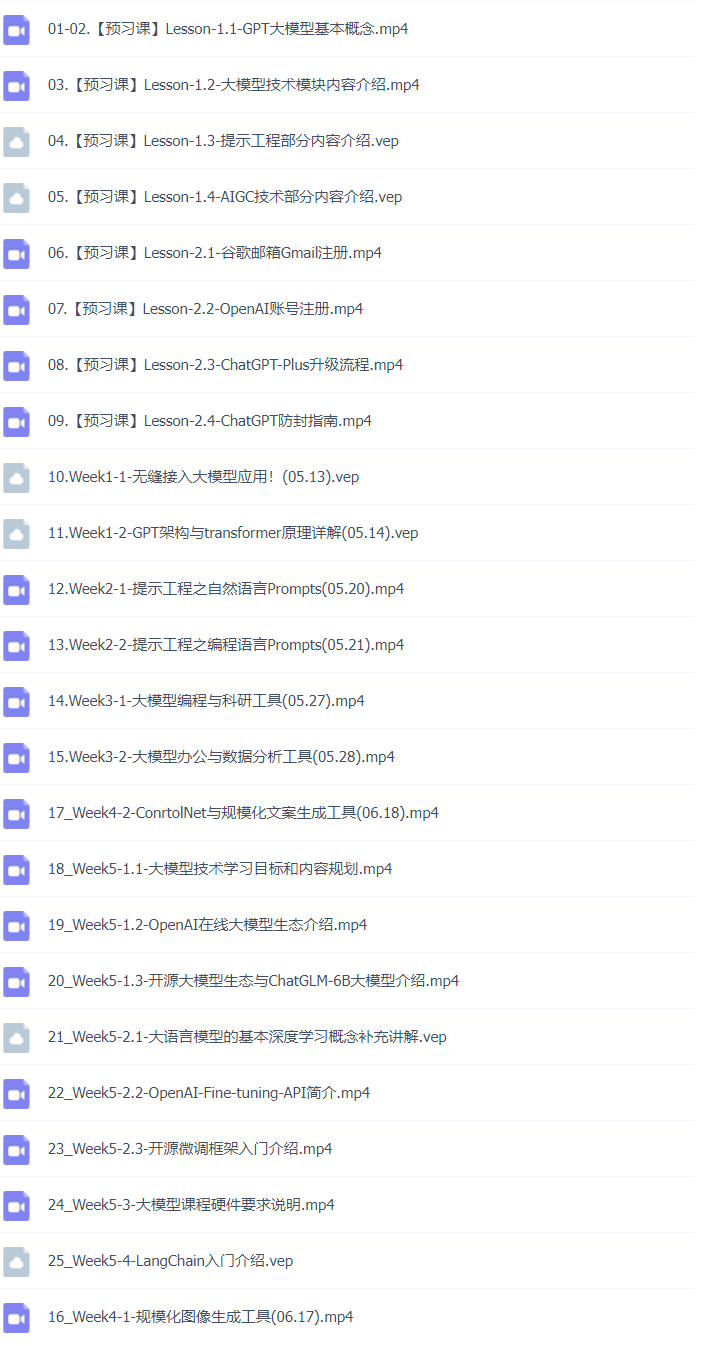Open Week5-1.2 OpenAI在线大模型生态介绍 video
The height and width of the screenshot is (1345, 720).
pos(207,925)
